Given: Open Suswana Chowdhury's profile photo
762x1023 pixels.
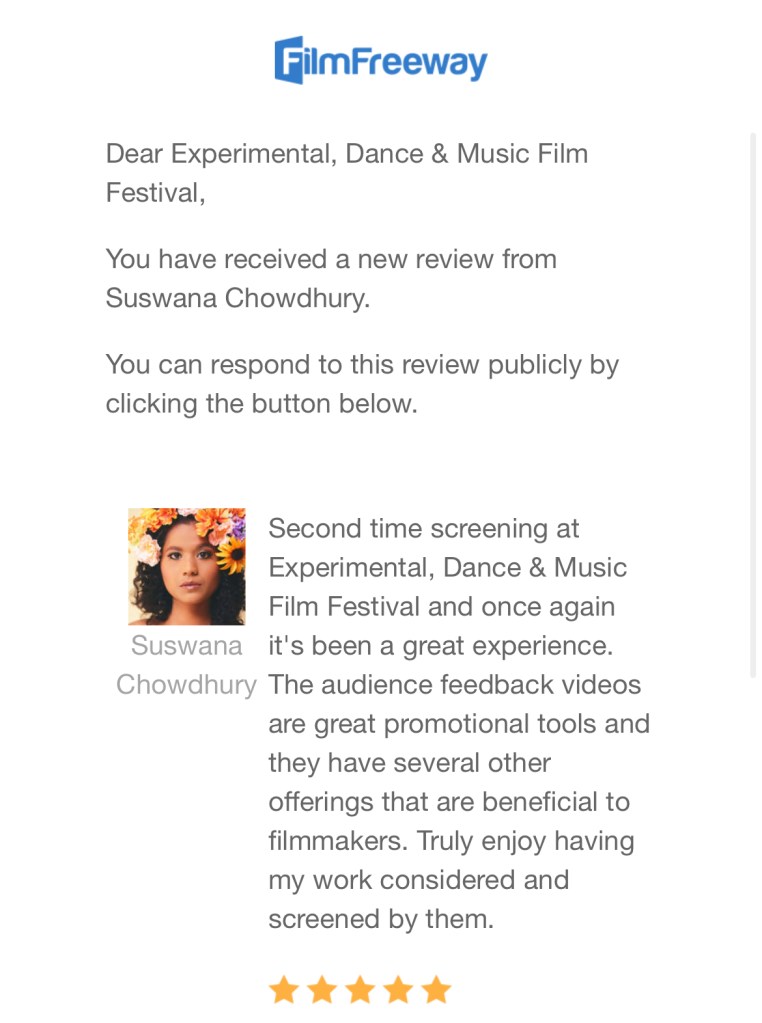Looking at the screenshot, I should click(x=186, y=566).
